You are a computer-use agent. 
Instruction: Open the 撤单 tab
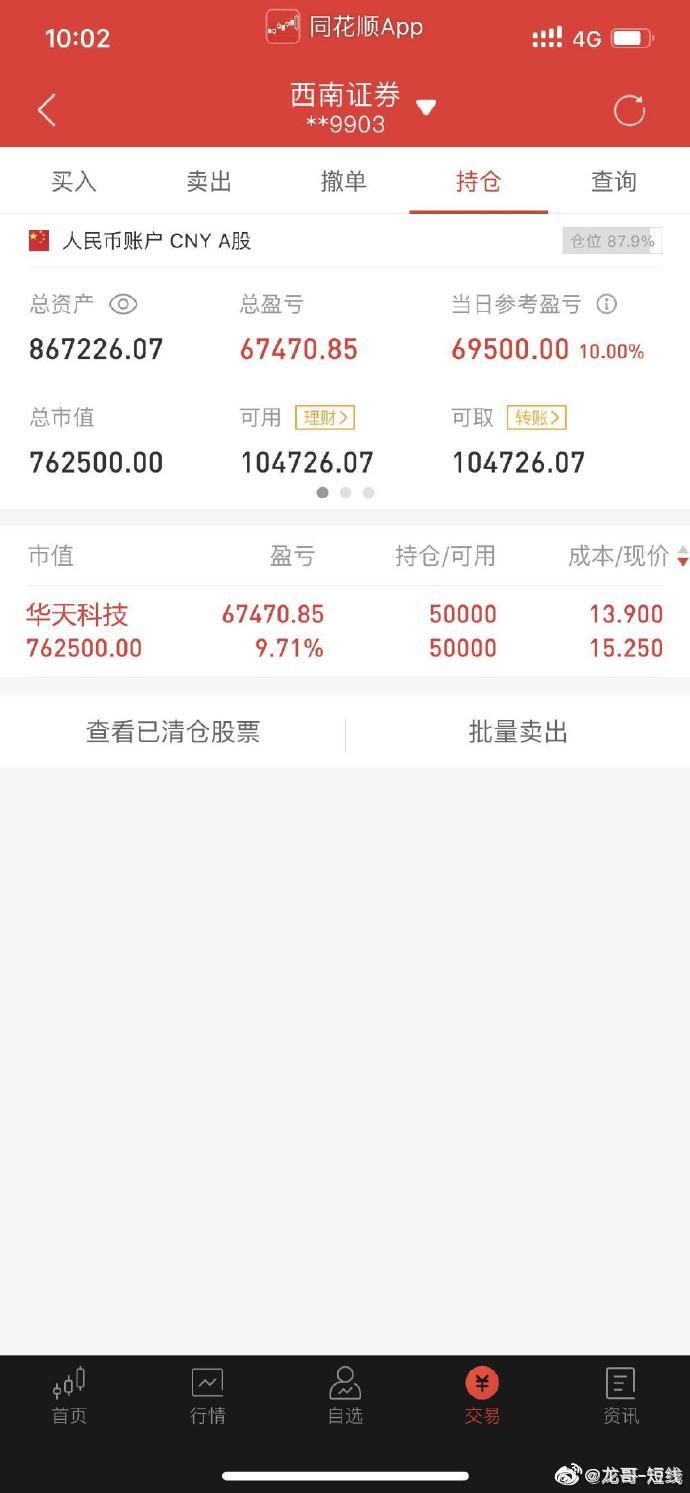[x=344, y=181]
